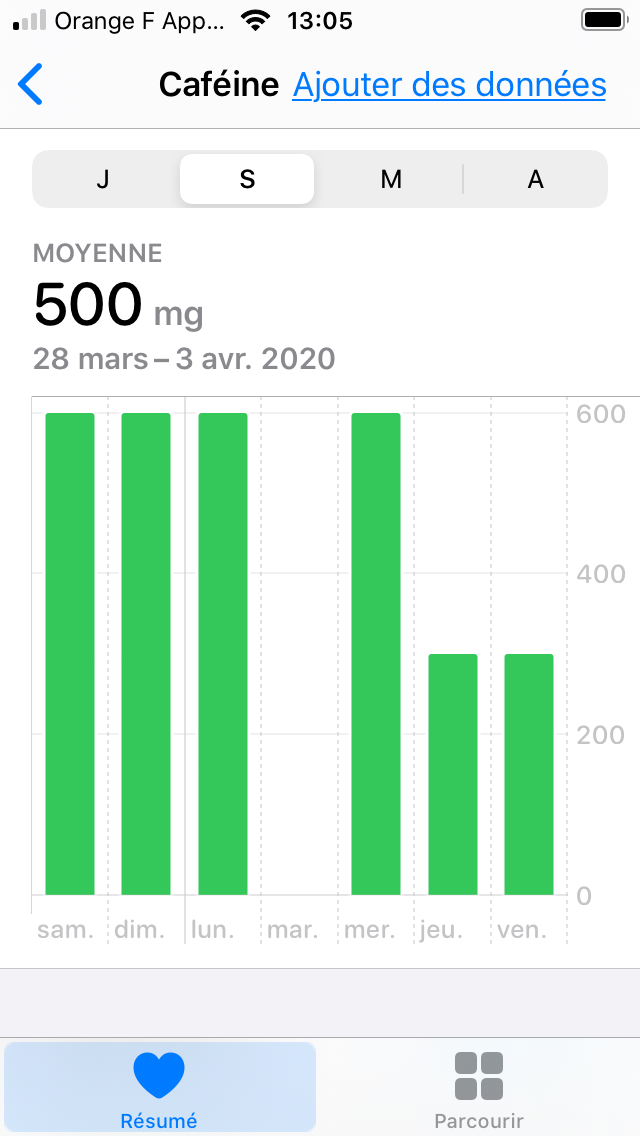This screenshot has width=640, height=1136.
Task: Tap Ajouter des données link
Action: tap(449, 85)
